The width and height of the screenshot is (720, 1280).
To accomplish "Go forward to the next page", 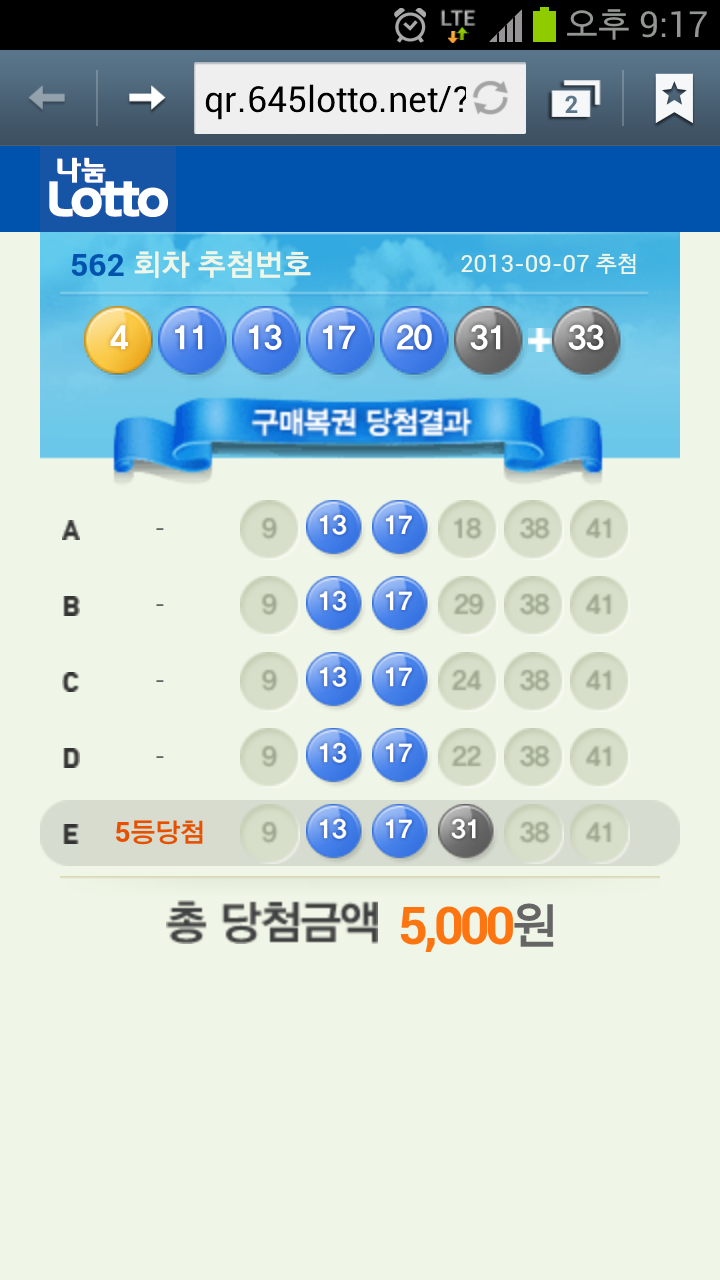I will pyautogui.click(x=146, y=98).
